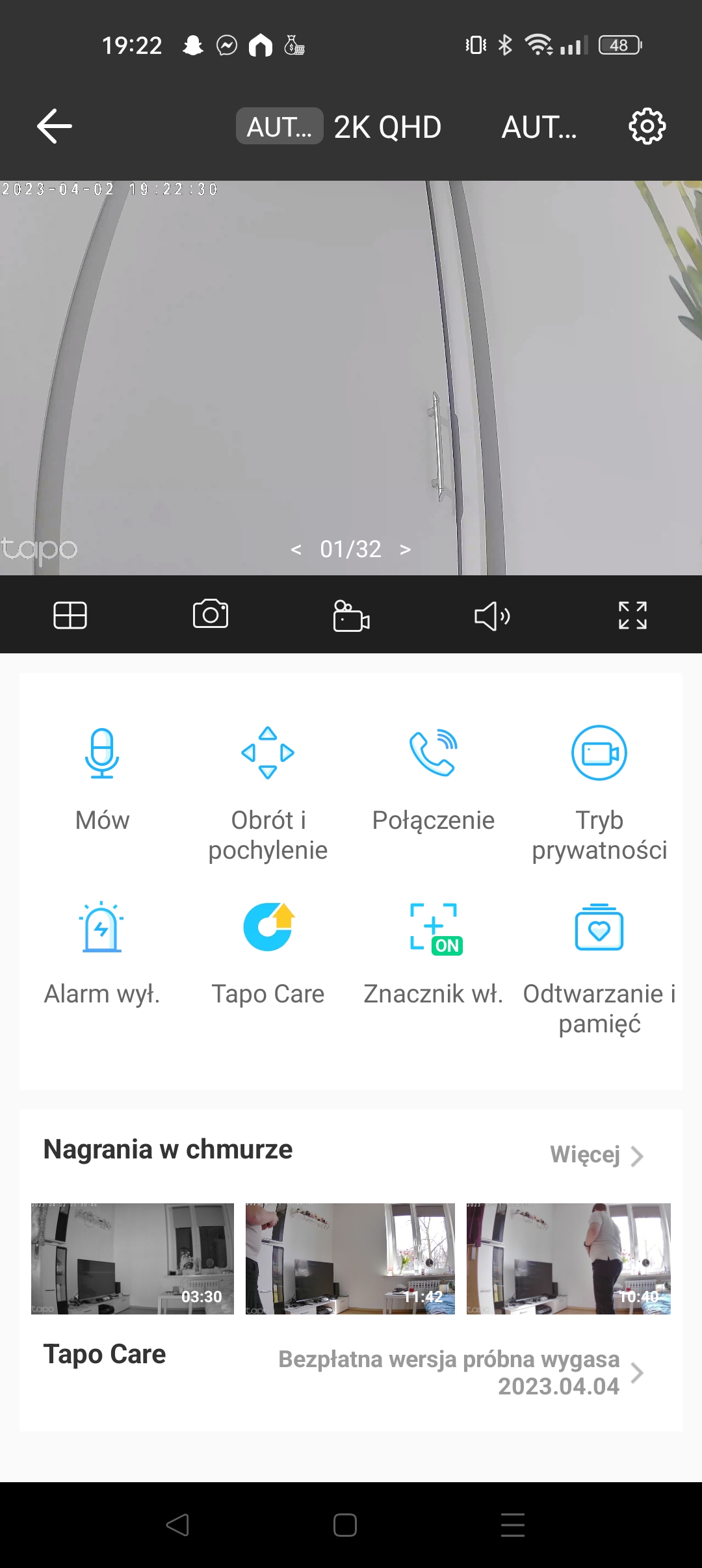702x1568 pixels.
Task: Toggle Znacznik wł. marker
Action: pyautogui.click(x=434, y=952)
